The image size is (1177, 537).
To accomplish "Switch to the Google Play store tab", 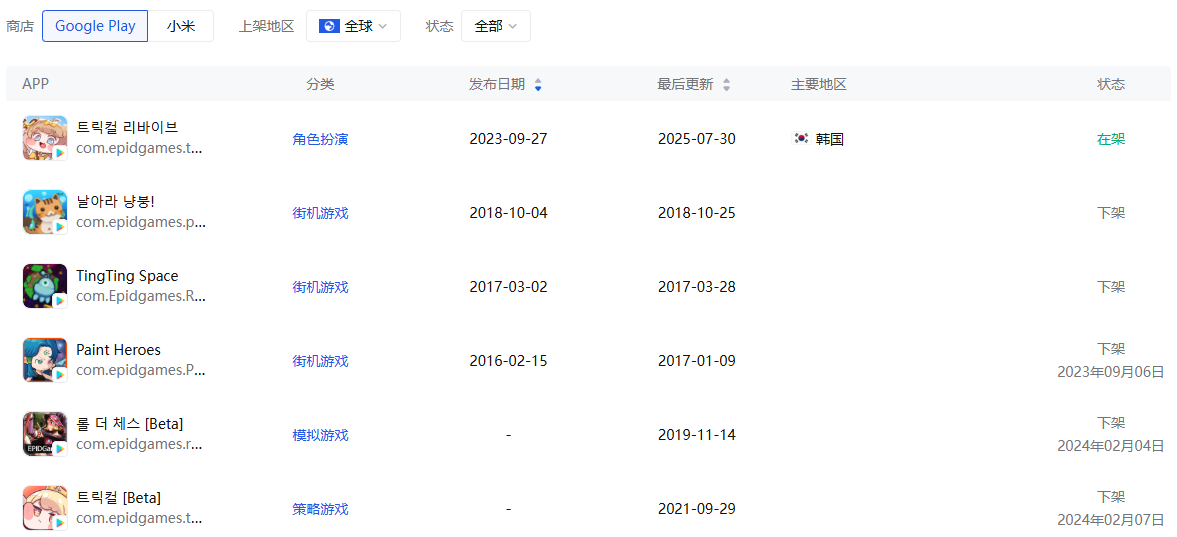I will [95, 26].
